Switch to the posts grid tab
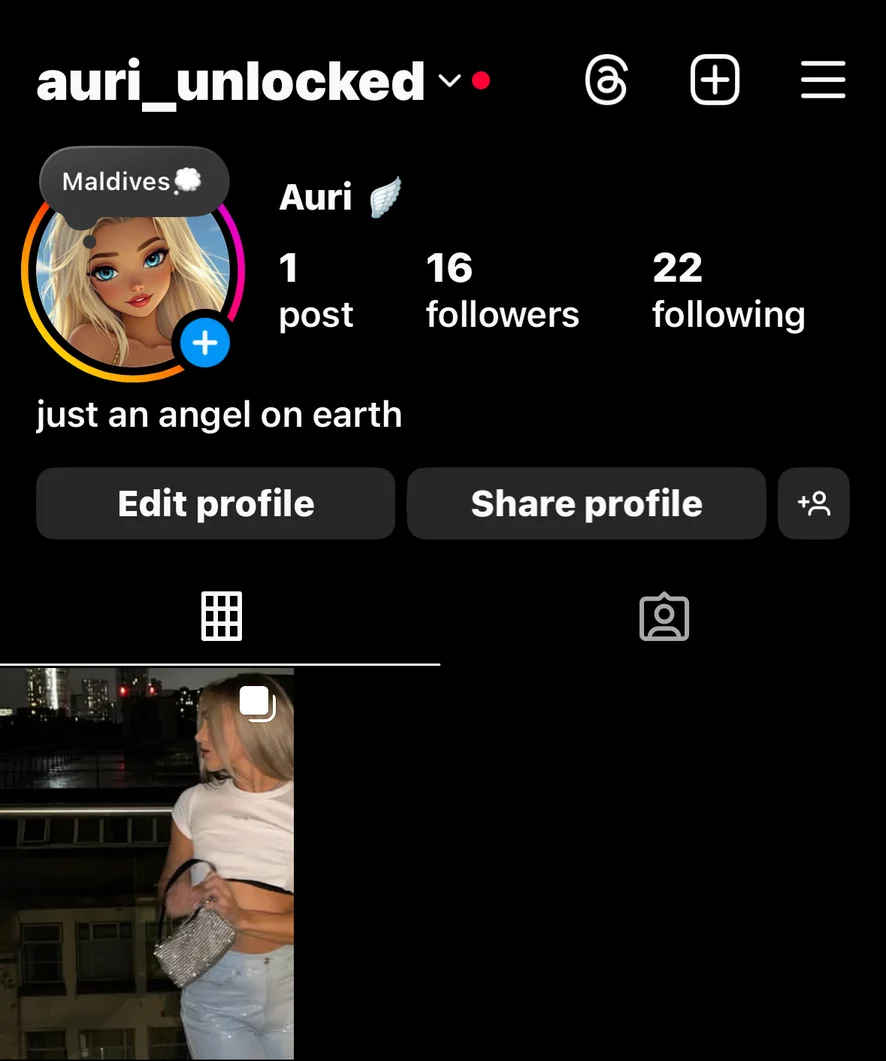This screenshot has width=886, height=1061. (221, 616)
